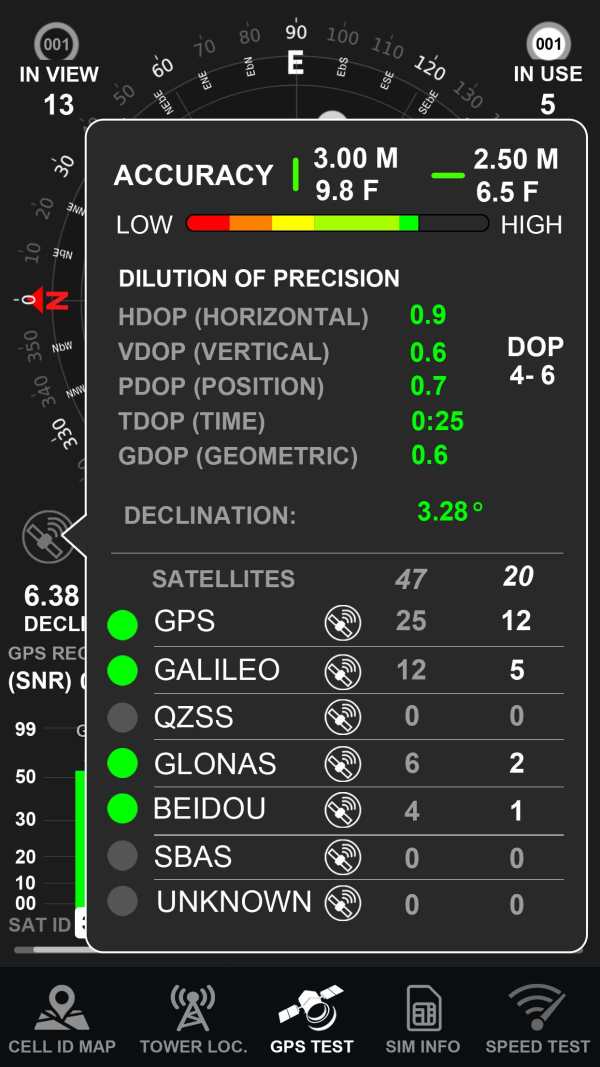Go to the SIM Info tab
Viewport: 600px width, 1067px height.
(422, 1019)
